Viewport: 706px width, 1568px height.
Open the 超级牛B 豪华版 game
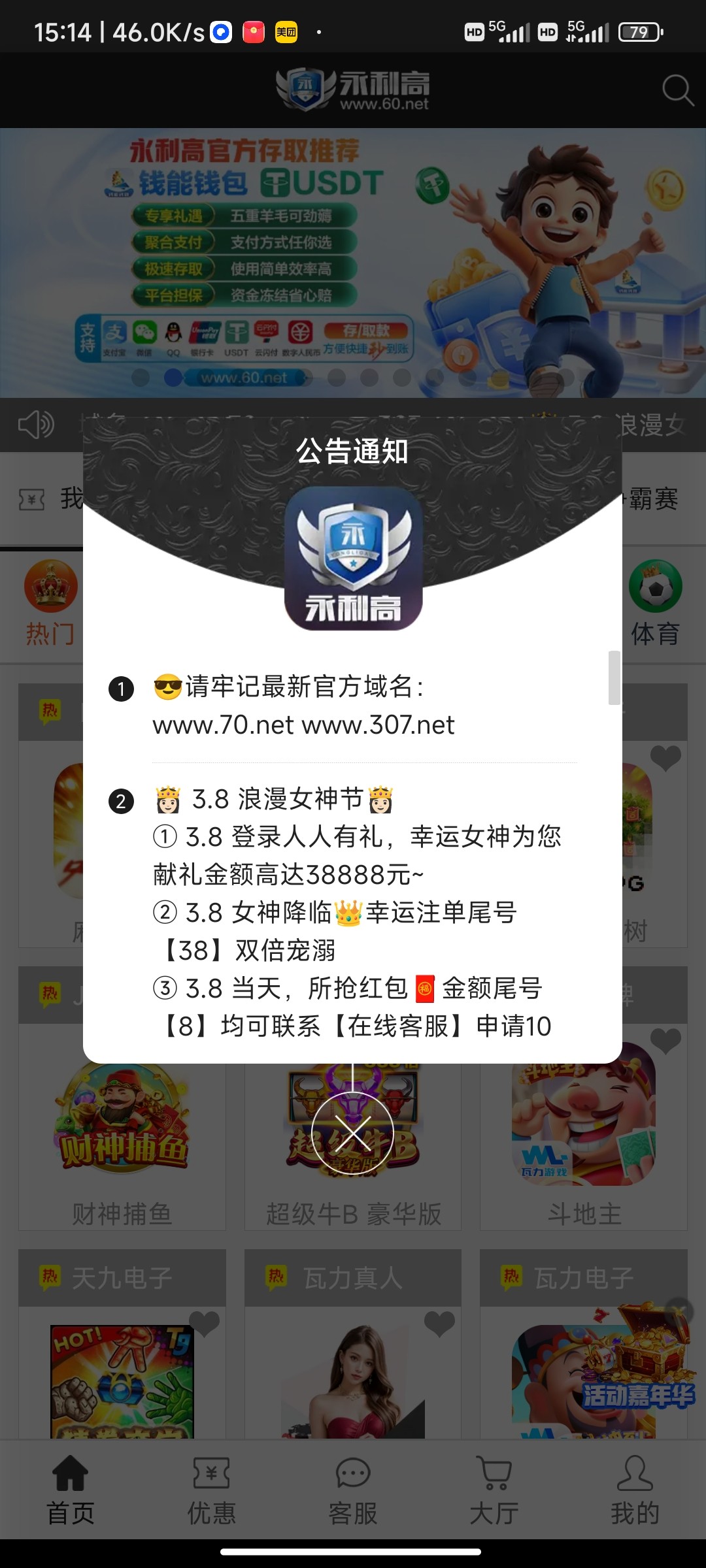(353, 1212)
